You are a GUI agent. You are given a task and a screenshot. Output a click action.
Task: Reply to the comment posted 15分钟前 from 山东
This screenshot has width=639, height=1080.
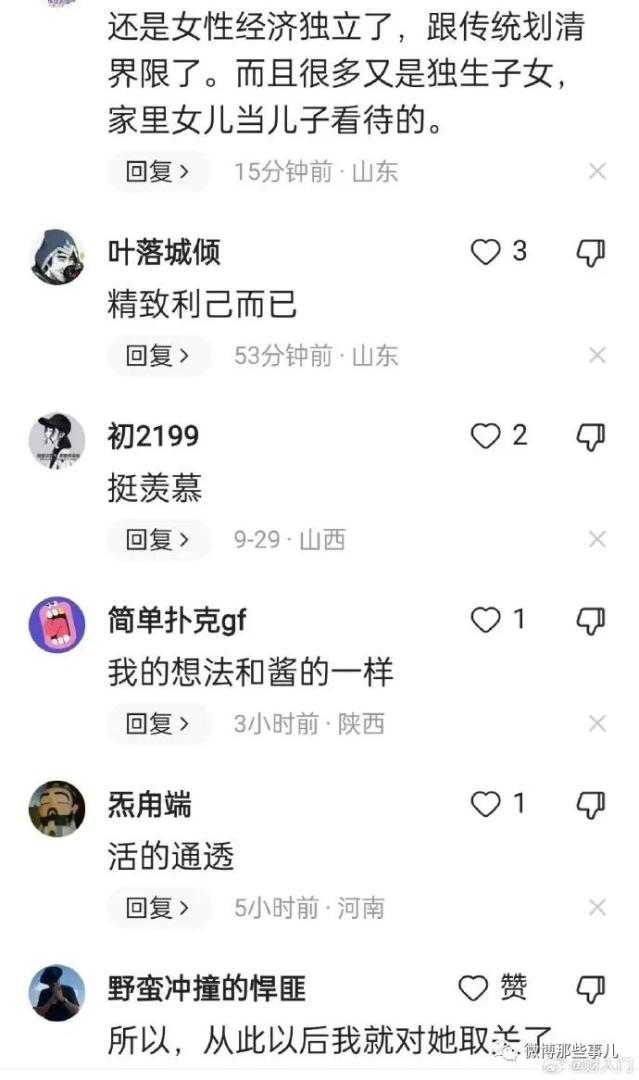(158, 171)
